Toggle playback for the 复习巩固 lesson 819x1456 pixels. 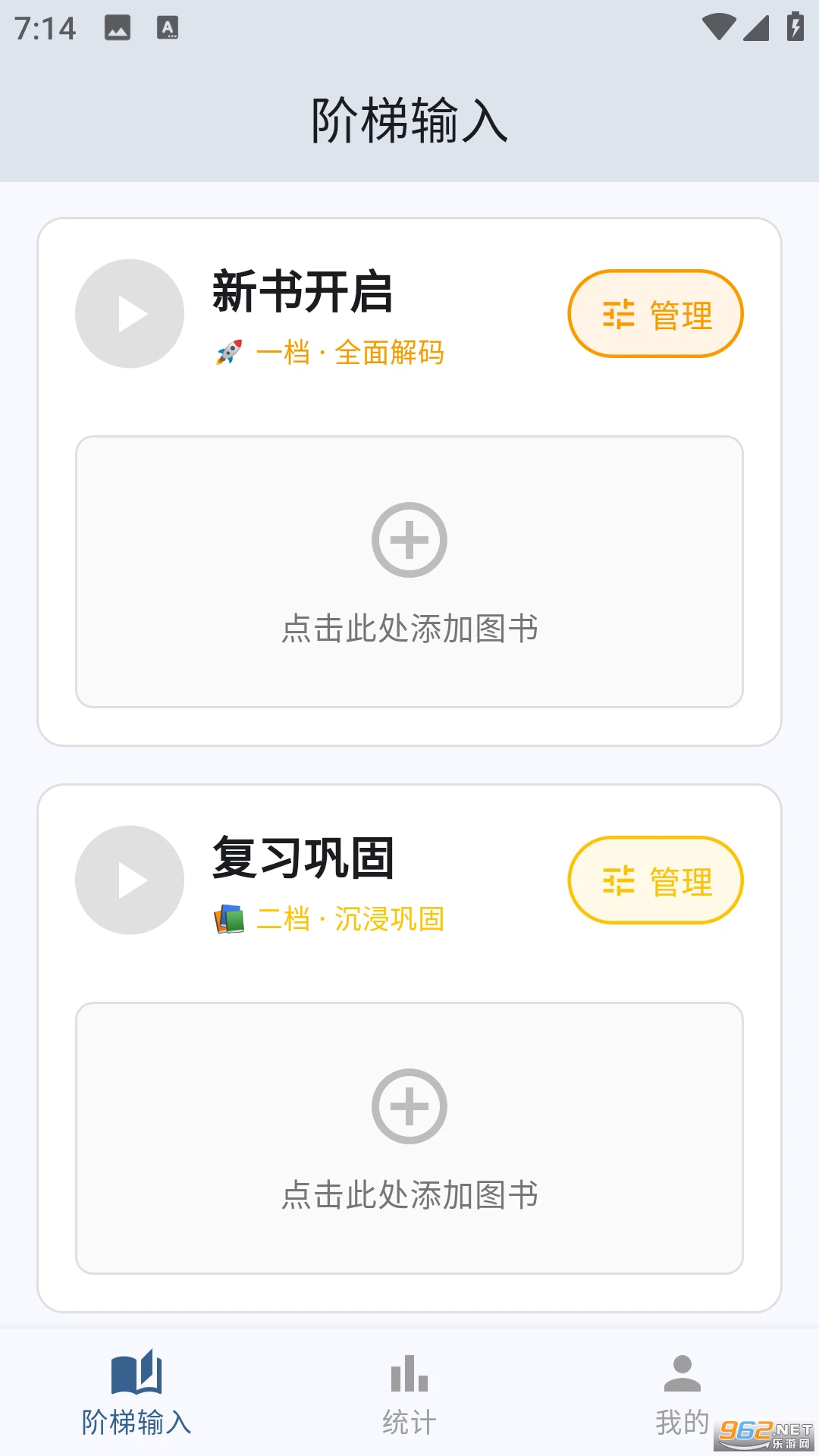click(x=129, y=880)
